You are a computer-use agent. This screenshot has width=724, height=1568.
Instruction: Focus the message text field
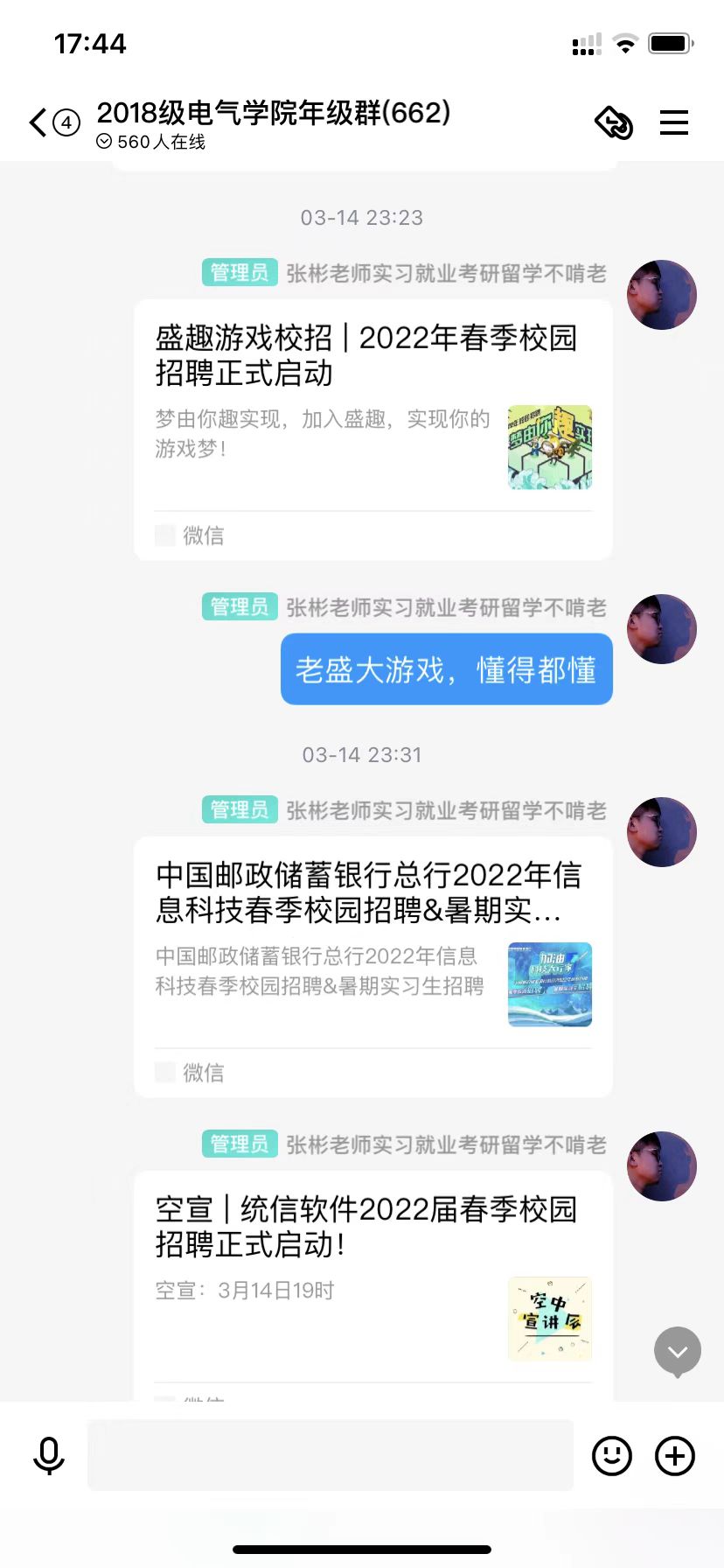click(330, 1456)
